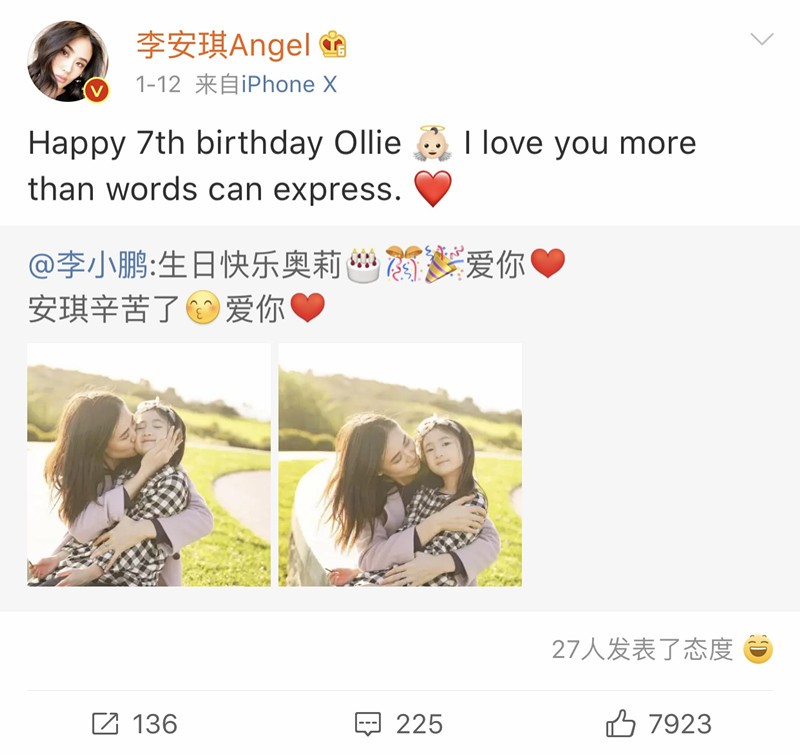Repost this post with 136 shares
Image resolution: width=800 pixels, height=755 pixels.
134,723
